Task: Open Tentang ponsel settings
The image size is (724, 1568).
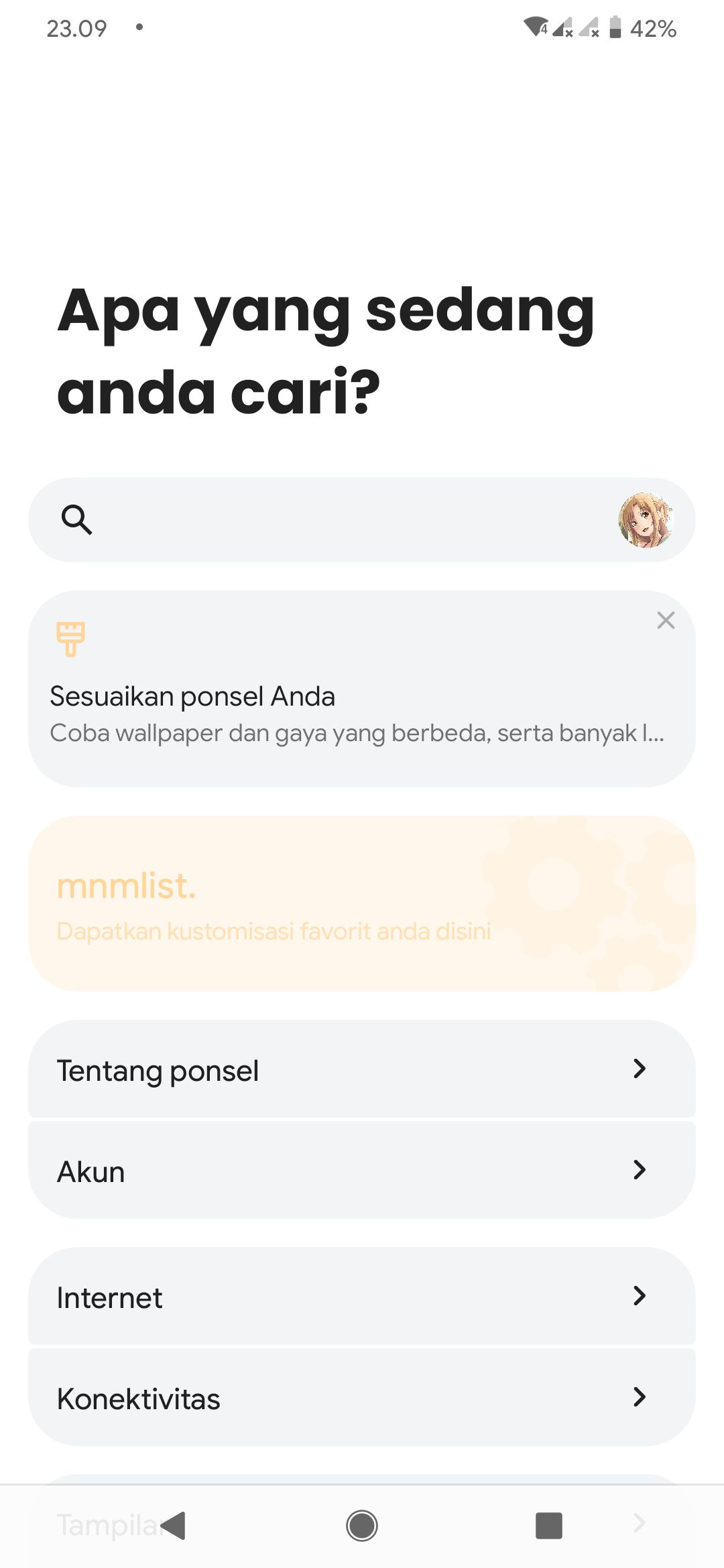Action: point(362,1069)
